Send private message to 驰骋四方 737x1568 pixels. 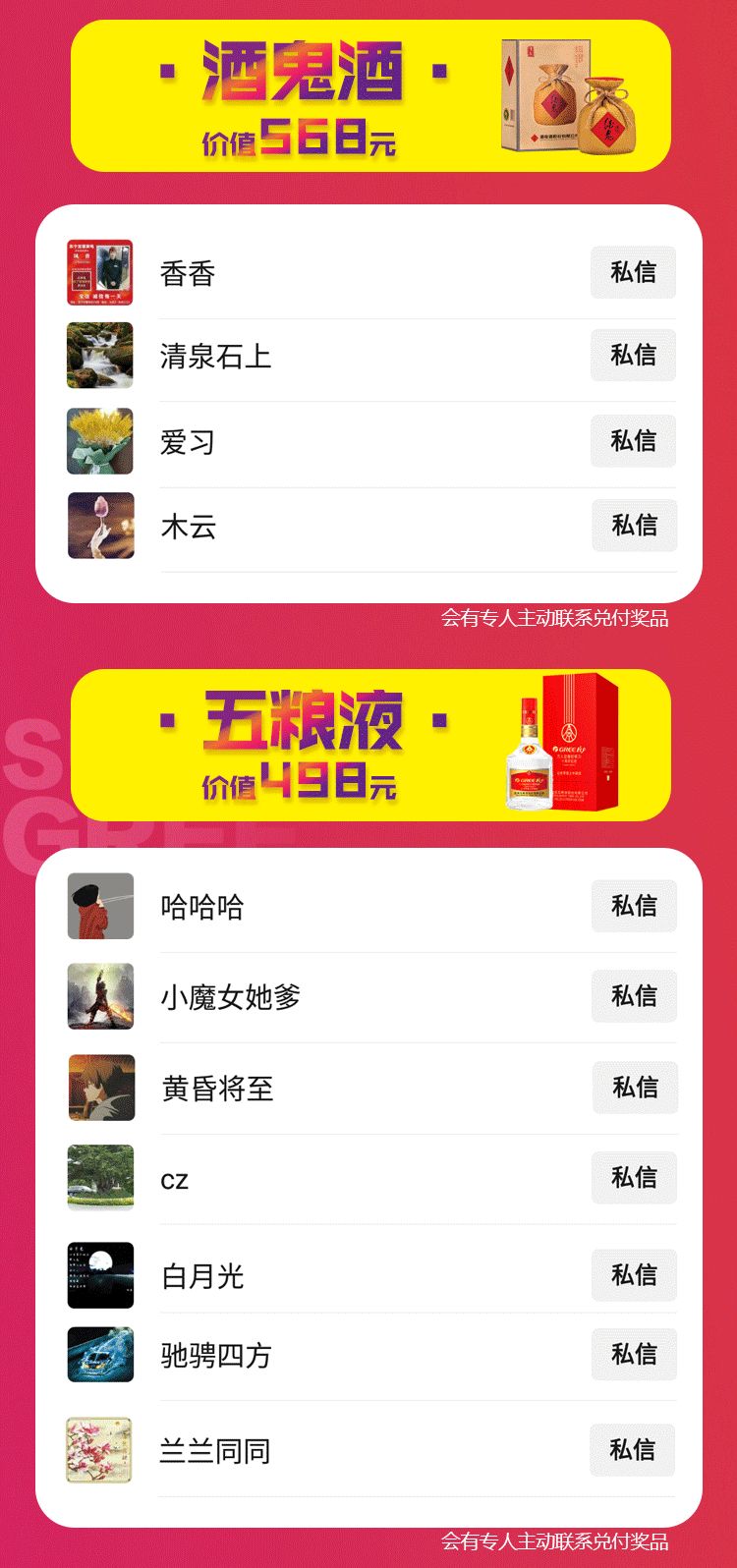pos(634,1354)
